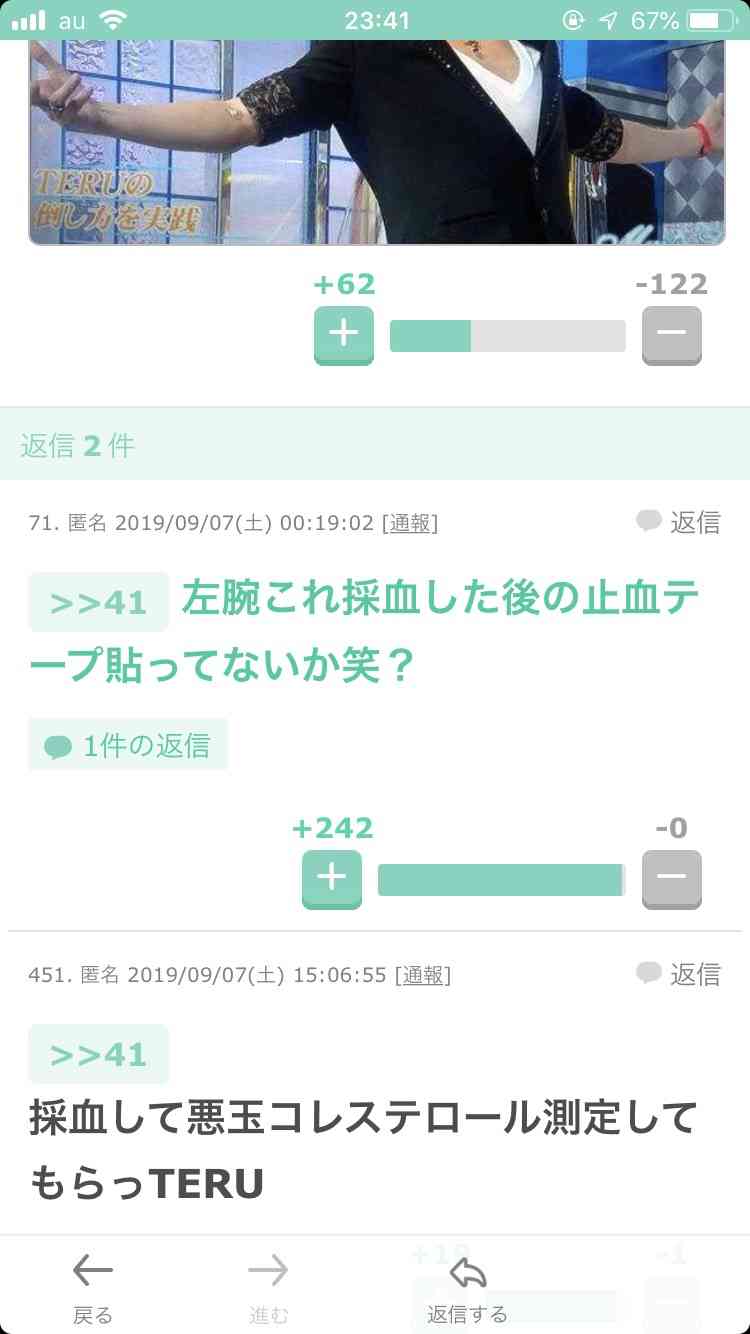Upvote comment 71 with +242 votes

click(x=331, y=878)
